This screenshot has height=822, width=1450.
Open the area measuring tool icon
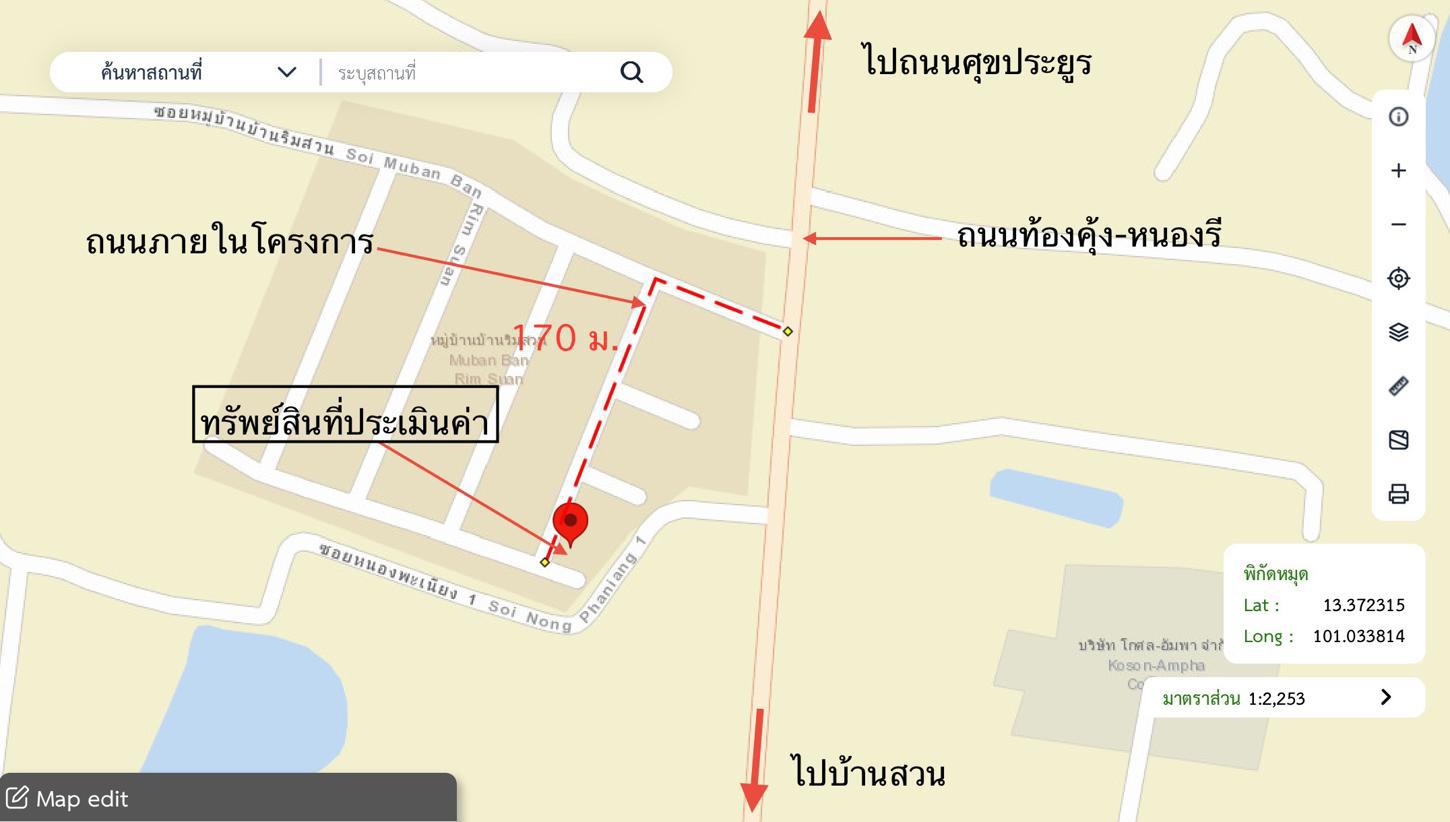point(1399,440)
